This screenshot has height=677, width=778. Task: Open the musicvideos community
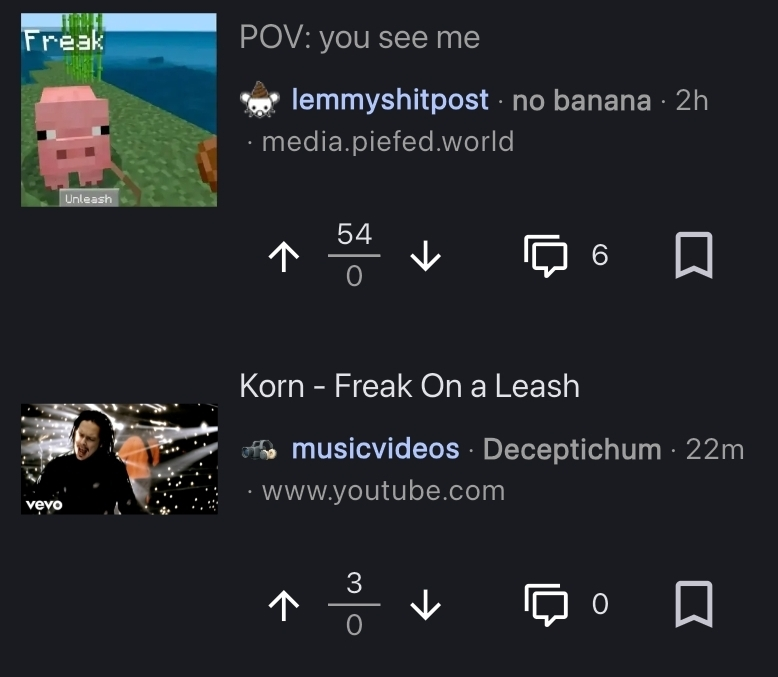[x=375, y=449]
